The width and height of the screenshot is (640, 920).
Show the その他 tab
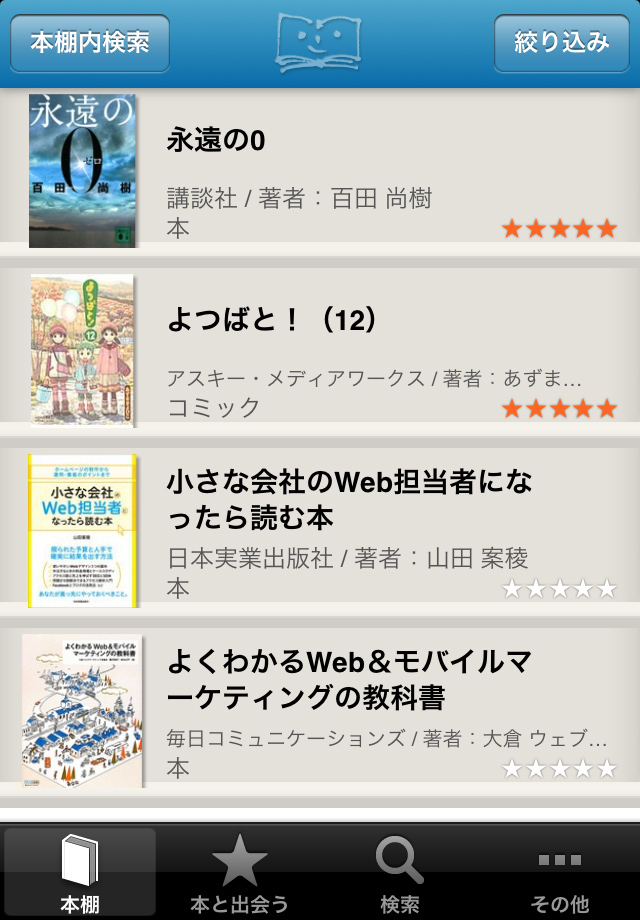pos(560,872)
